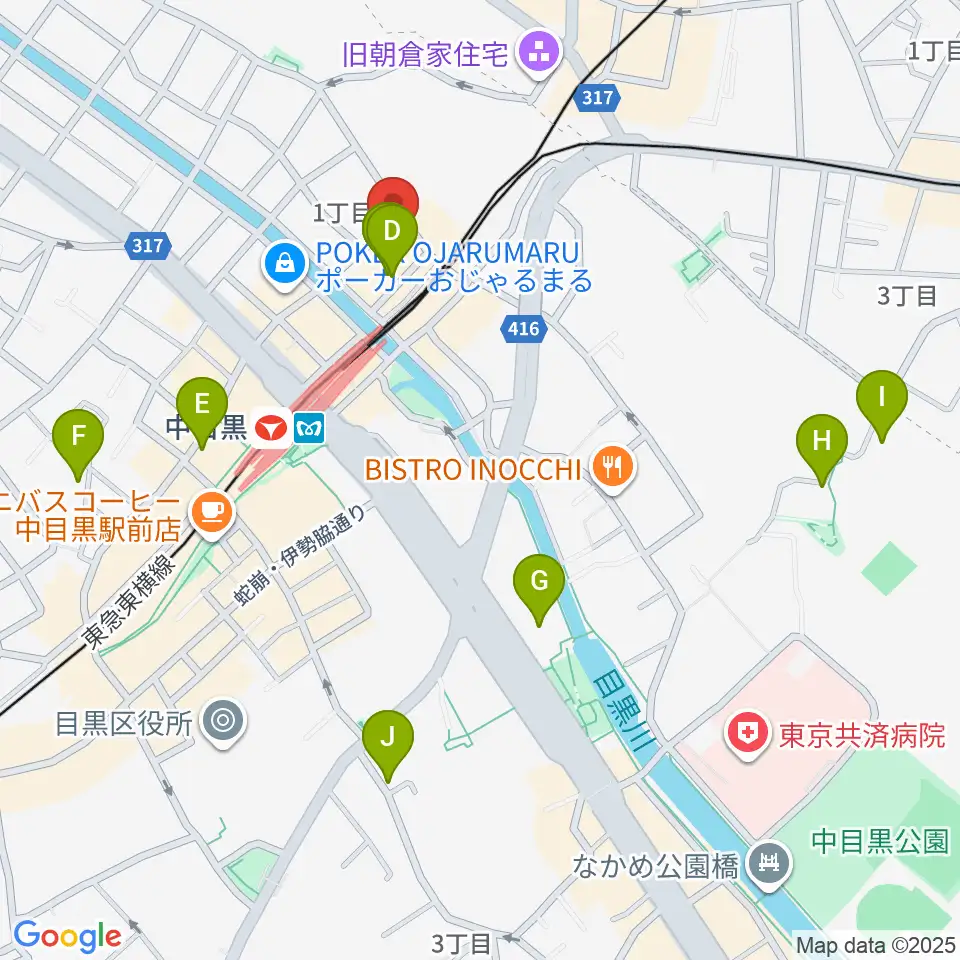Select the green marker labeled E
The height and width of the screenshot is (960, 960).
click(202, 411)
